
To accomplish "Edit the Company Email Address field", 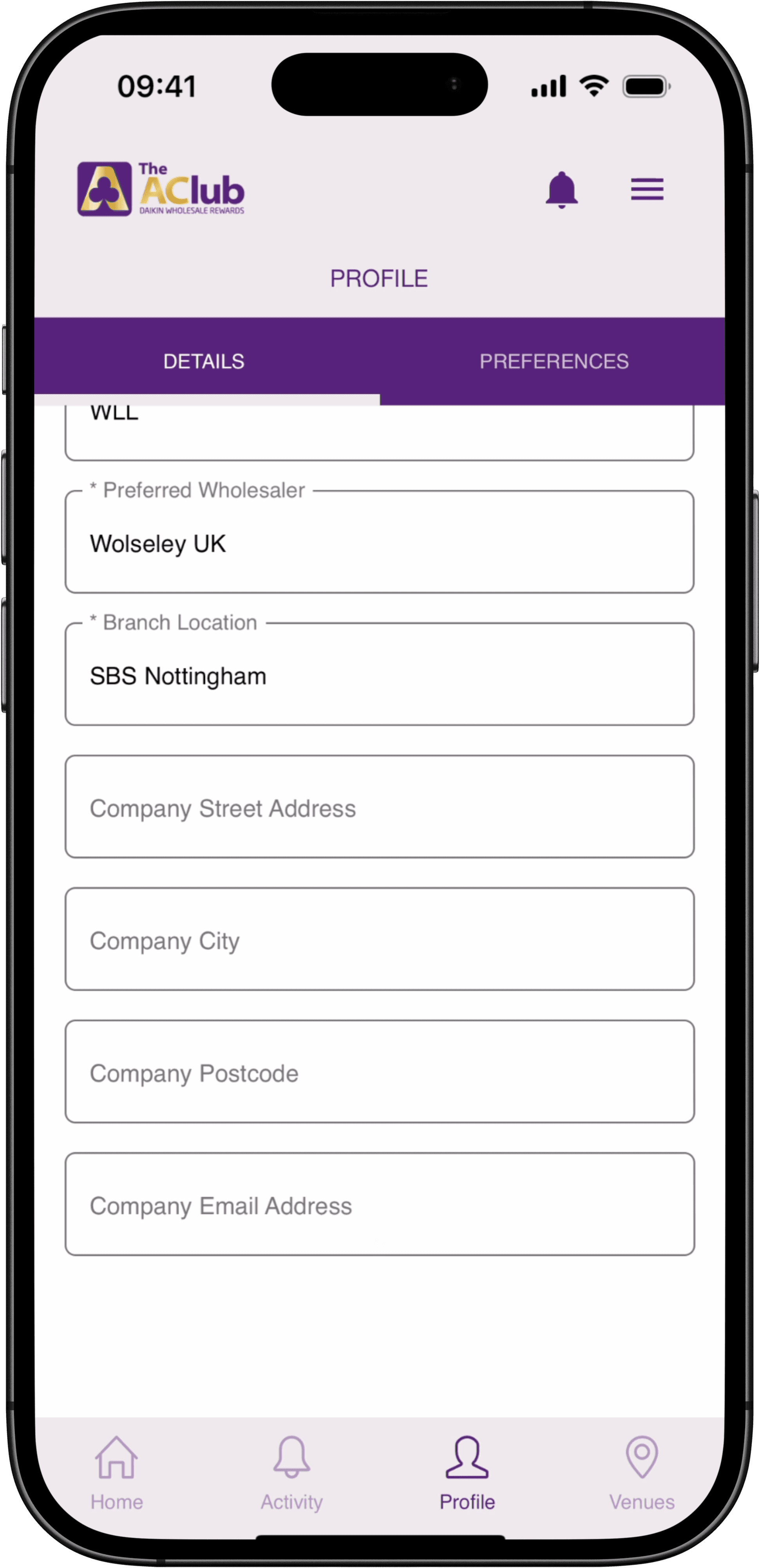I will click(379, 1205).
